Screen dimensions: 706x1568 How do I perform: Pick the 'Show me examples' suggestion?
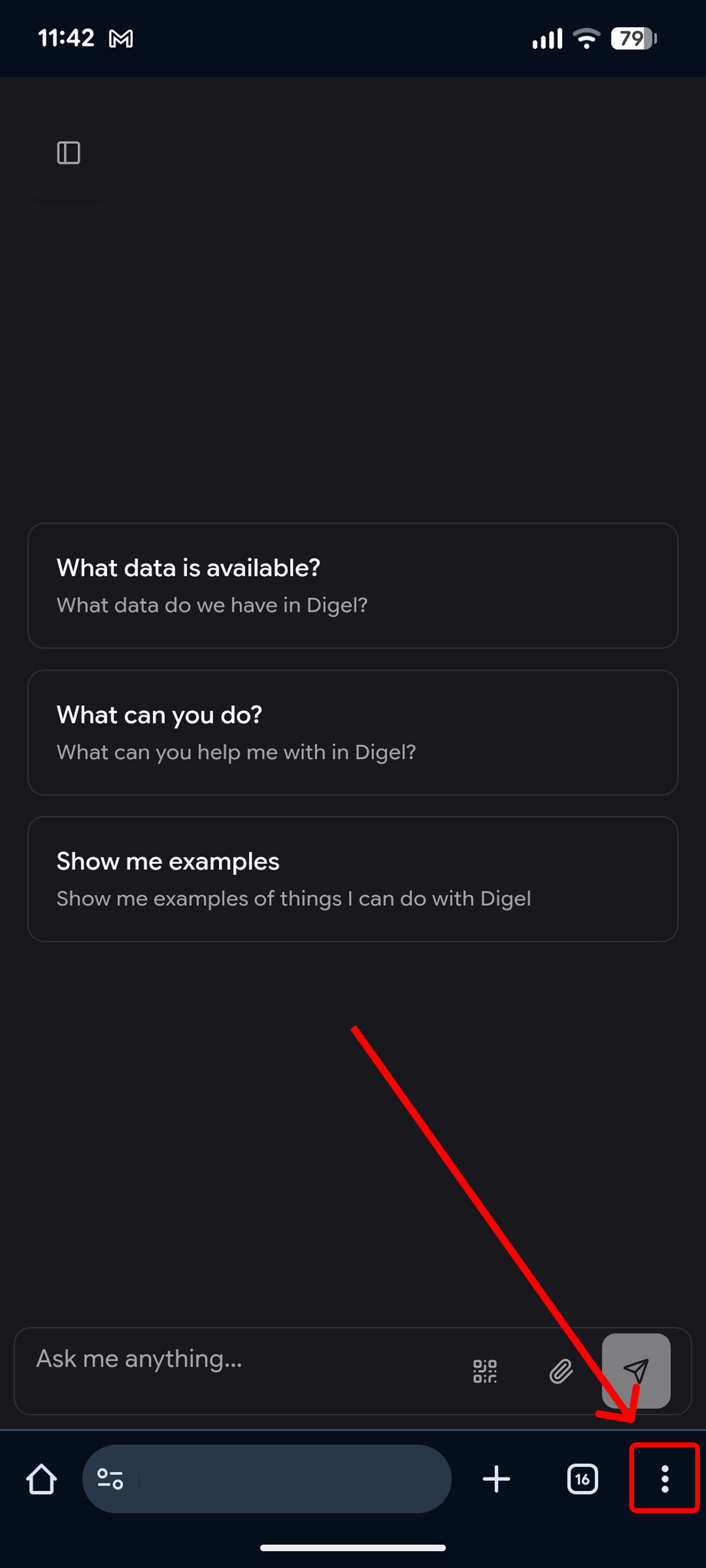coord(352,879)
